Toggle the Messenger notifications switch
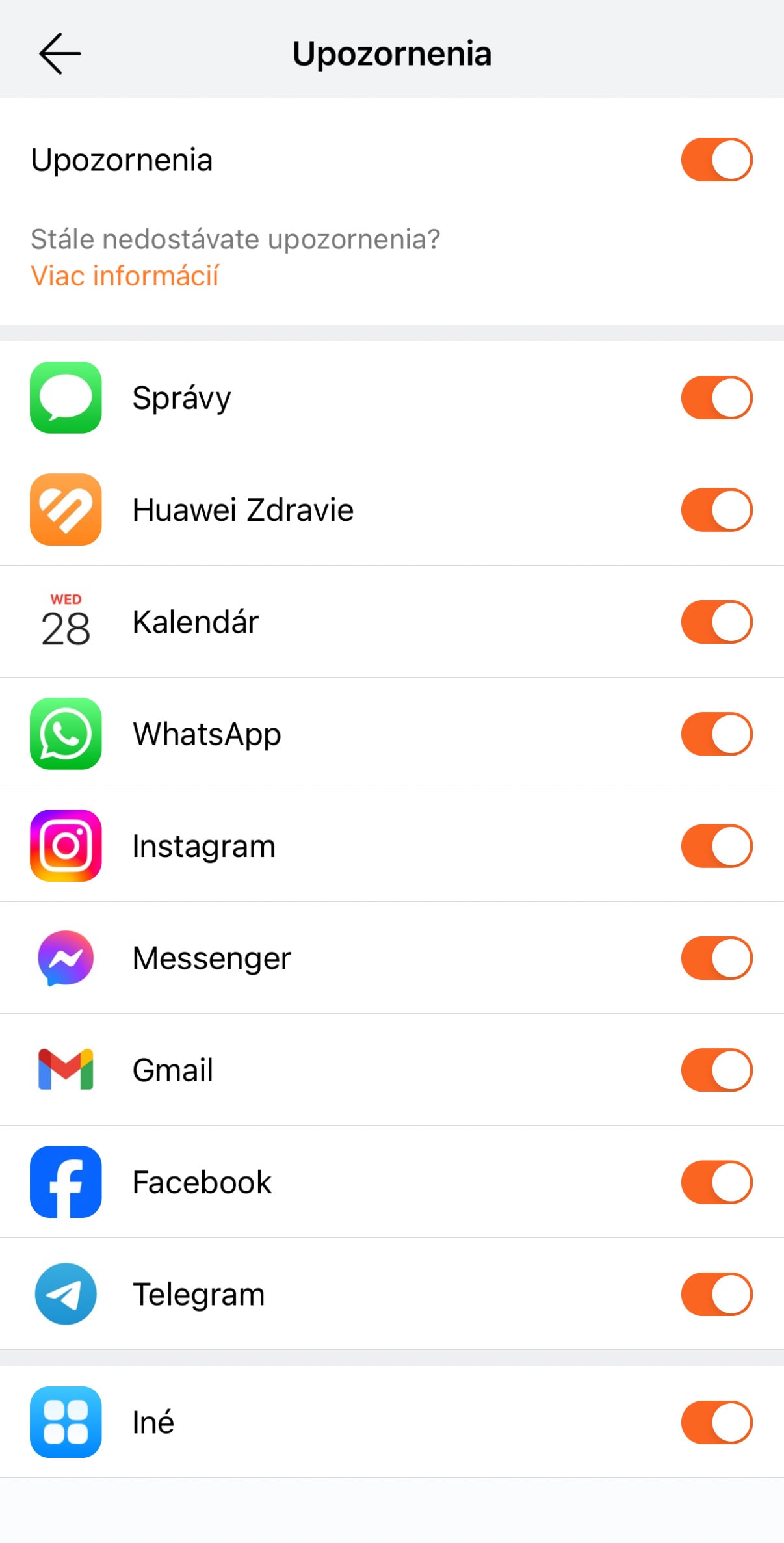The width and height of the screenshot is (784, 1543). [716, 958]
